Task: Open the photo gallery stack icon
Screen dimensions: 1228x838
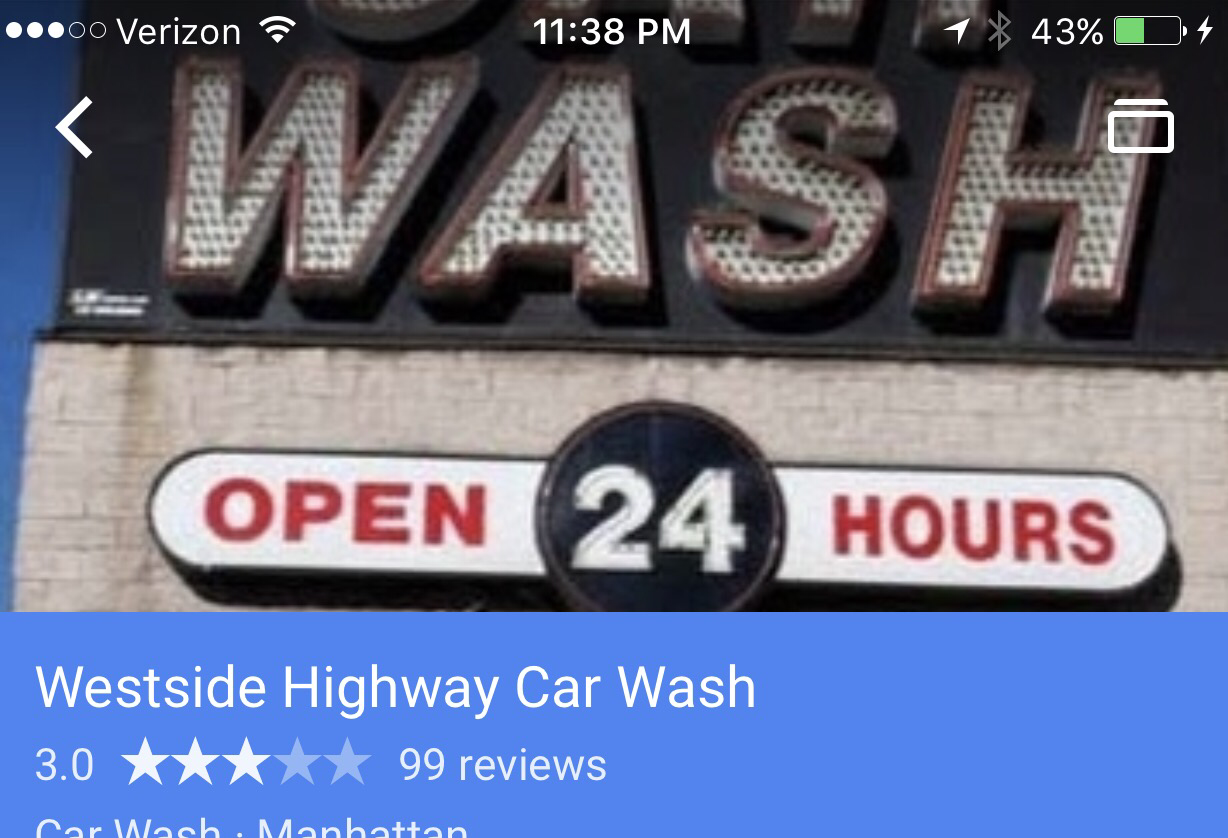Action: pos(1140,127)
